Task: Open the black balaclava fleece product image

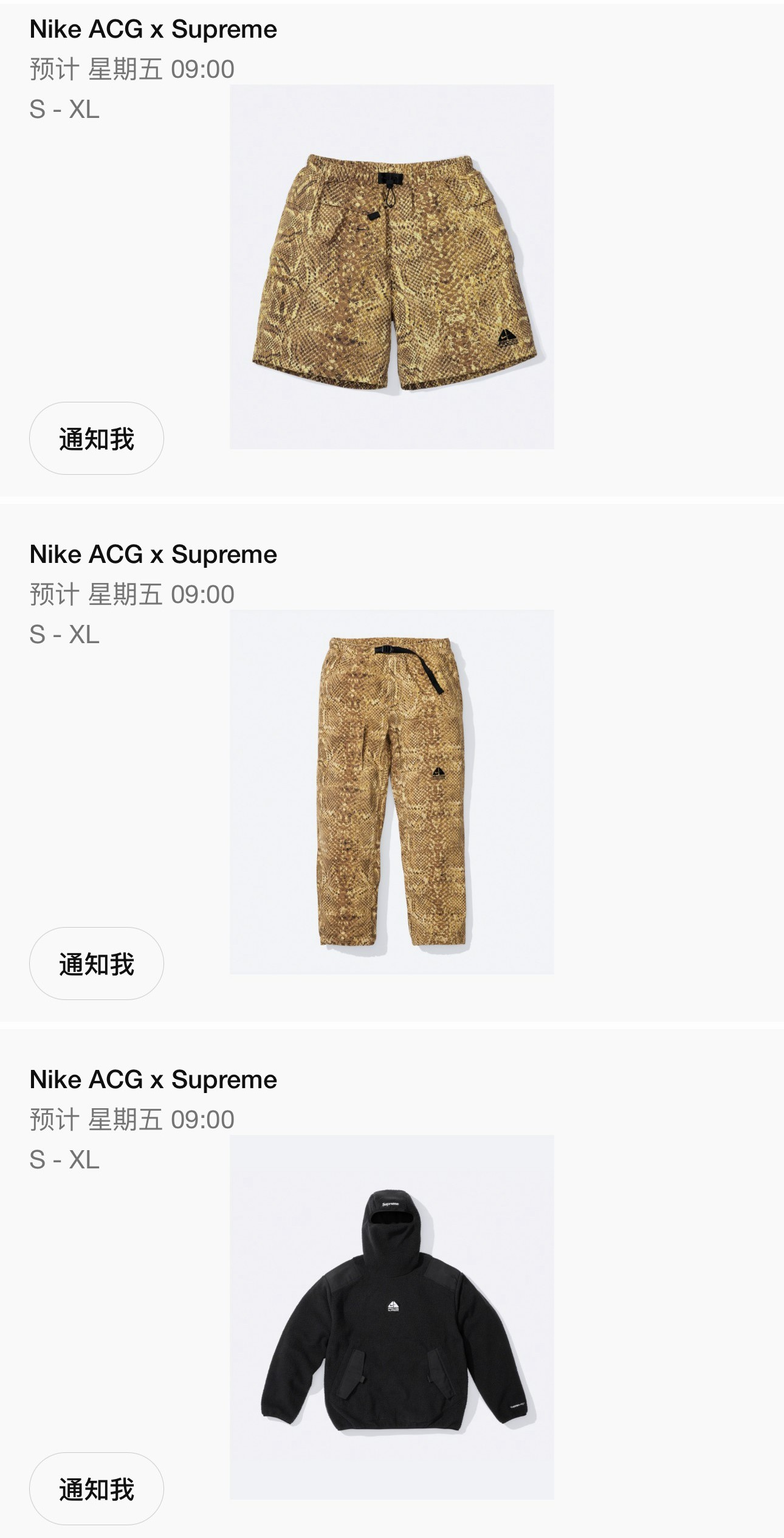Action: [x=391, y=1317]
